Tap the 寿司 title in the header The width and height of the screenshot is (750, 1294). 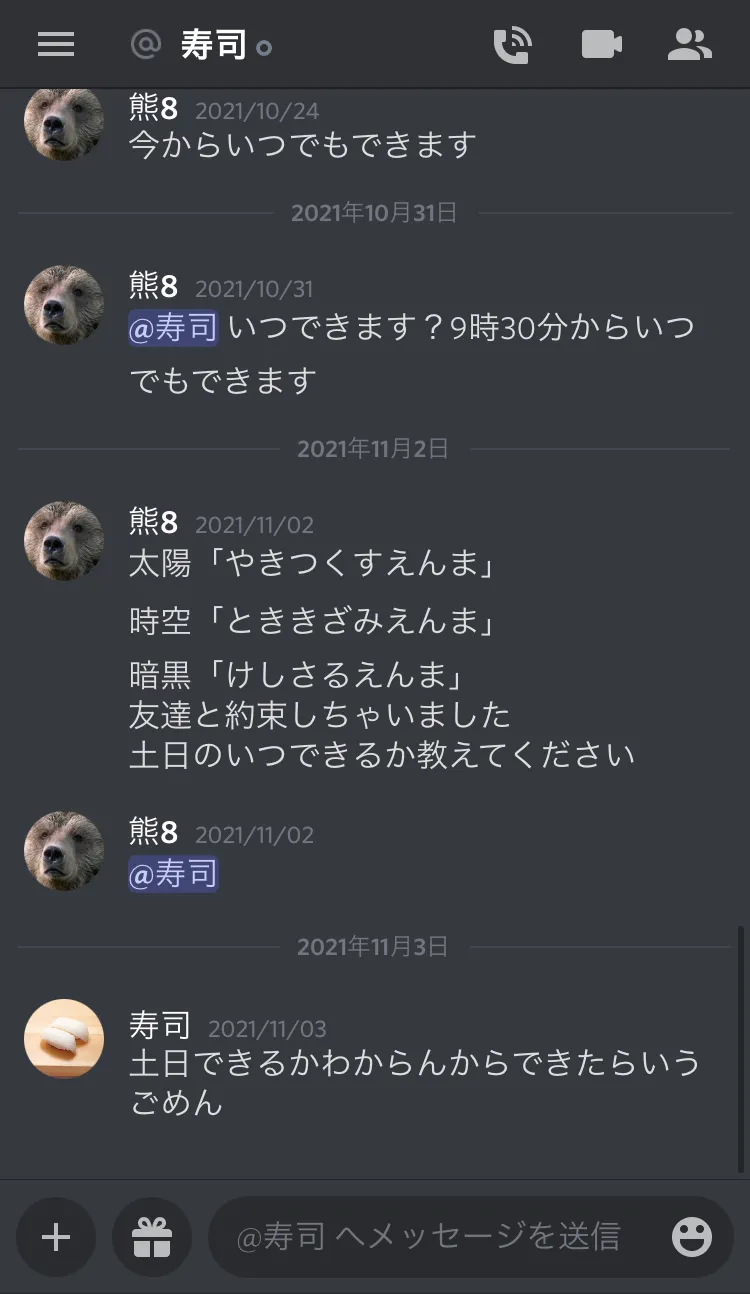[x=213, y=45]
